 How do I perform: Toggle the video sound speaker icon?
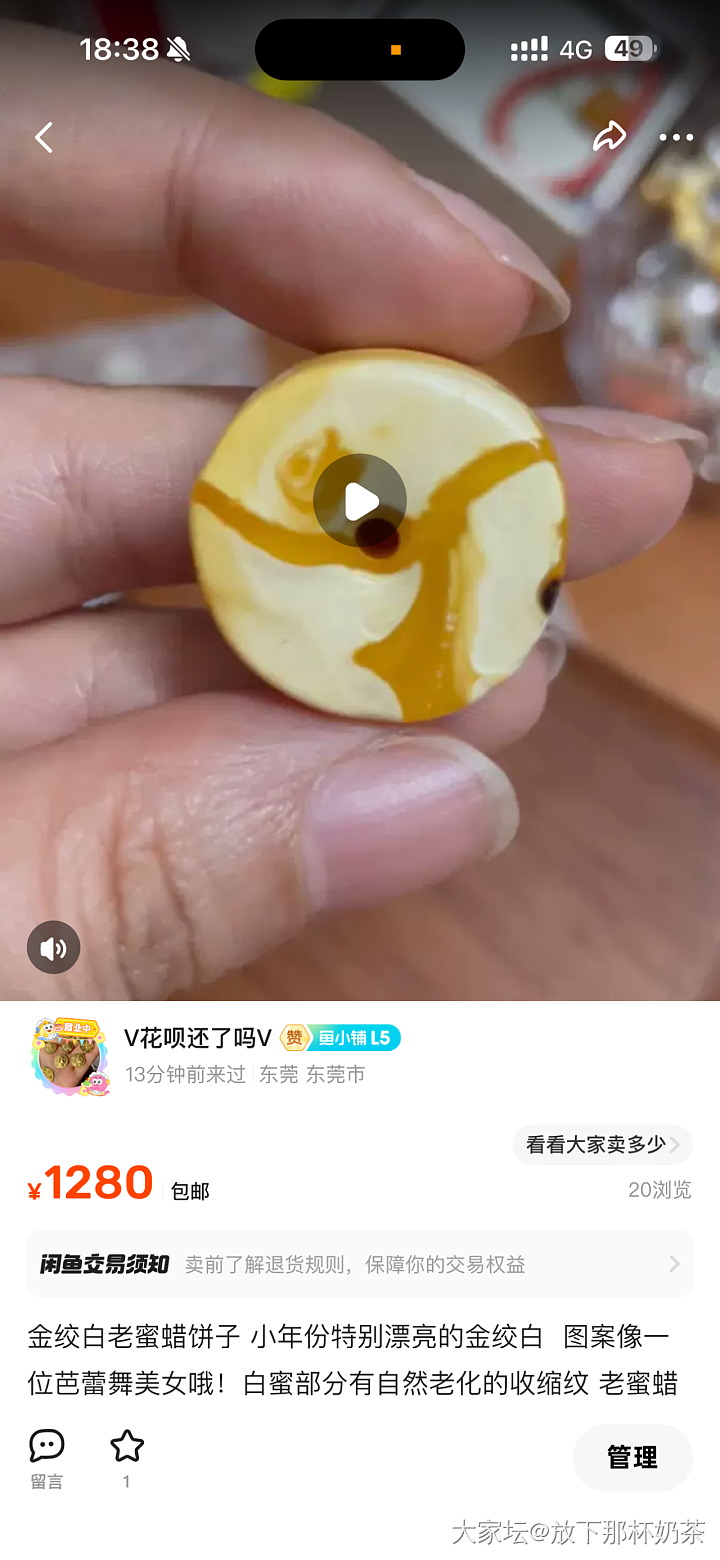[53, 947]
